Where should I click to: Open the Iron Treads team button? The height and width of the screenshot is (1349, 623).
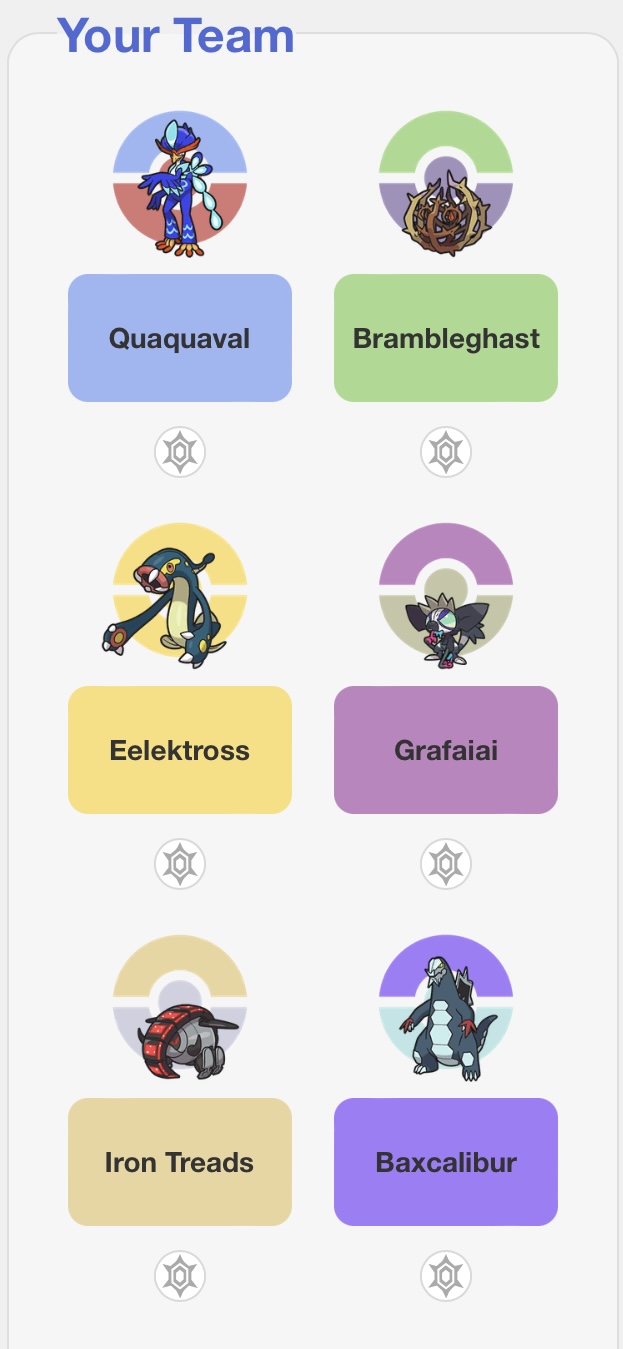click(x=180, y=1162)
